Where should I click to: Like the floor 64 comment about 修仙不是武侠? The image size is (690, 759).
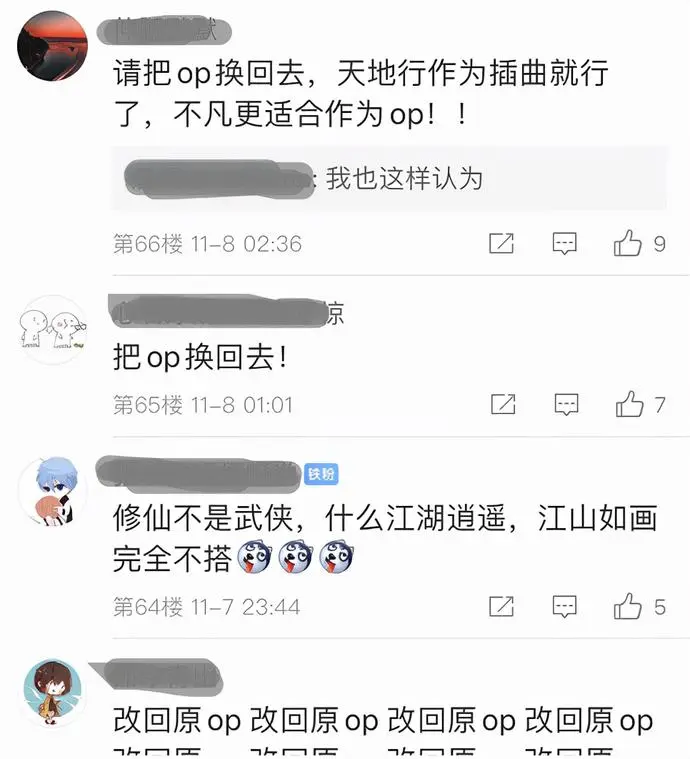(629, 606)
